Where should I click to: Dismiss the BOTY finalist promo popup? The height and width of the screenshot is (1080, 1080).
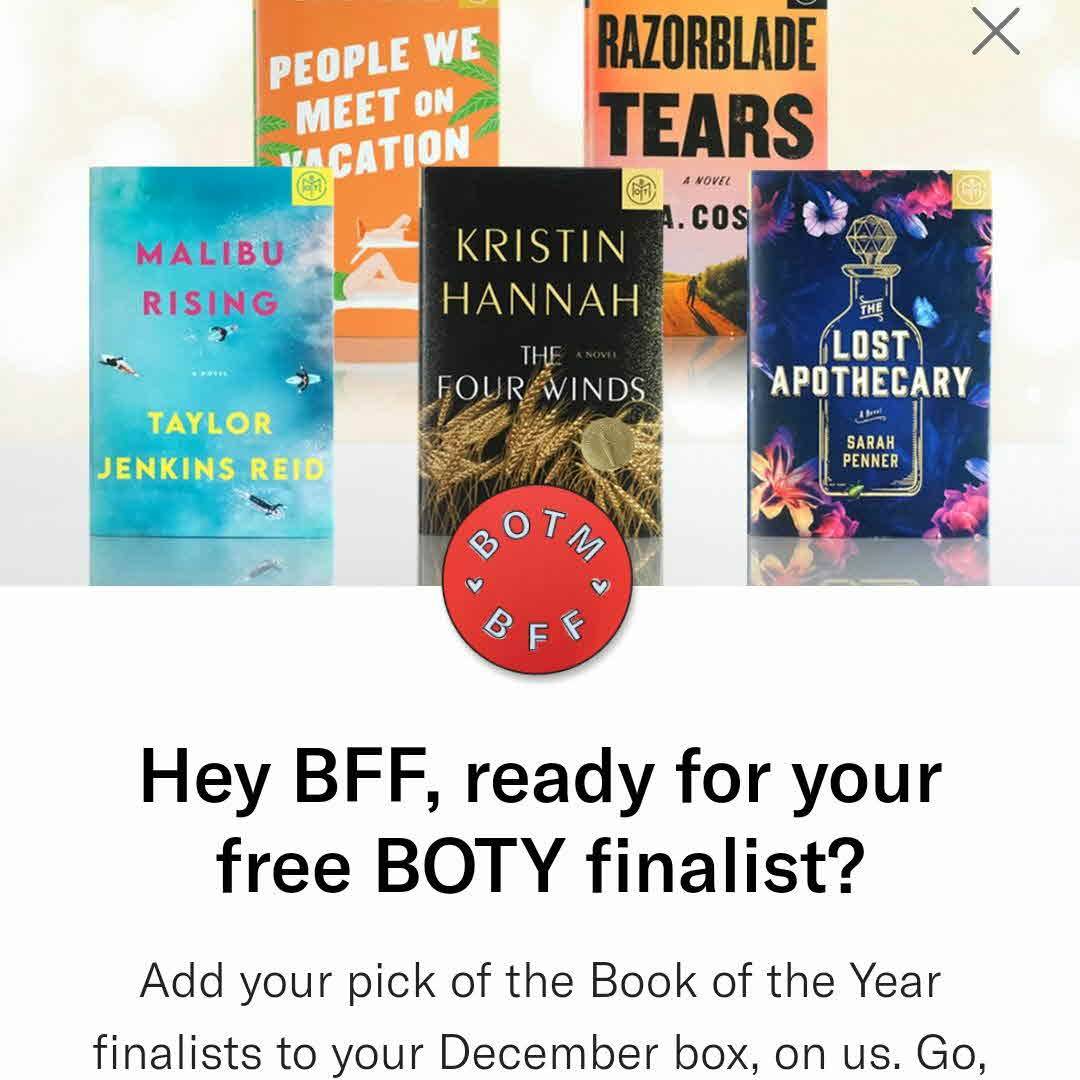click(995, 32)
